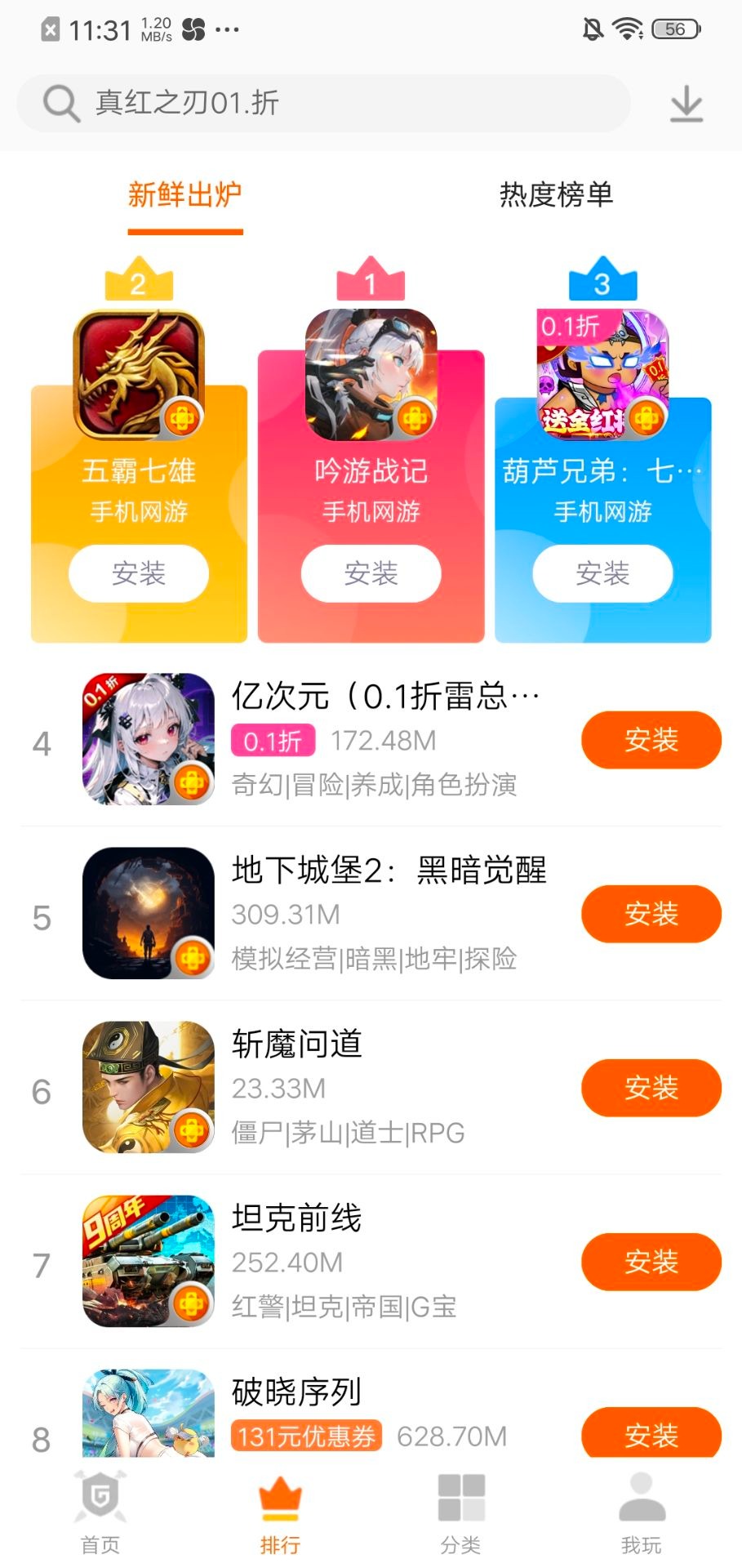Select the 新鲜出炉 tab
This screenshot has width=742, height=1568.
pos(185,196)
